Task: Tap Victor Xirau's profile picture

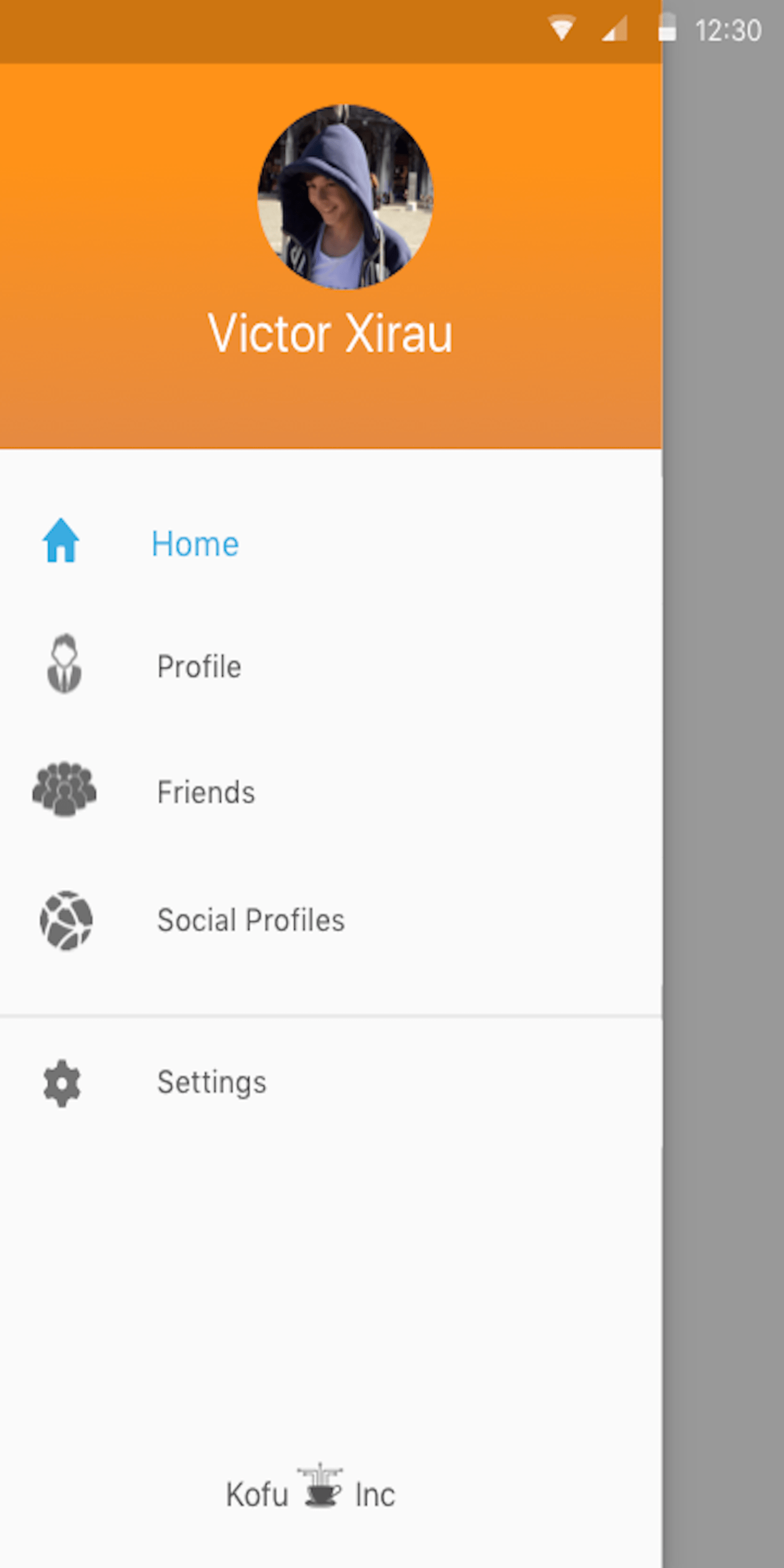Action: tap(345, 197)
